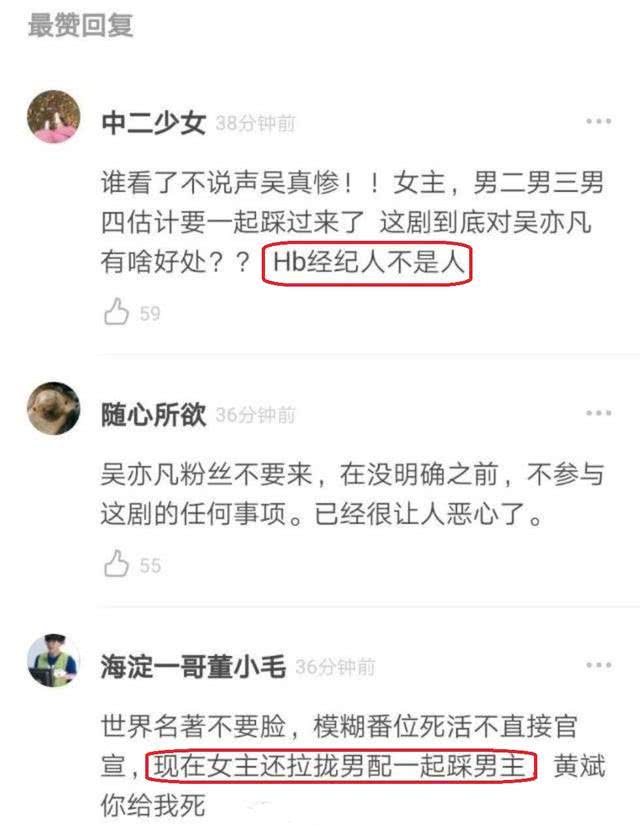The image size is (640, 829).
Task: View 随心所欲's profile picture
Action: coord(53,408)
